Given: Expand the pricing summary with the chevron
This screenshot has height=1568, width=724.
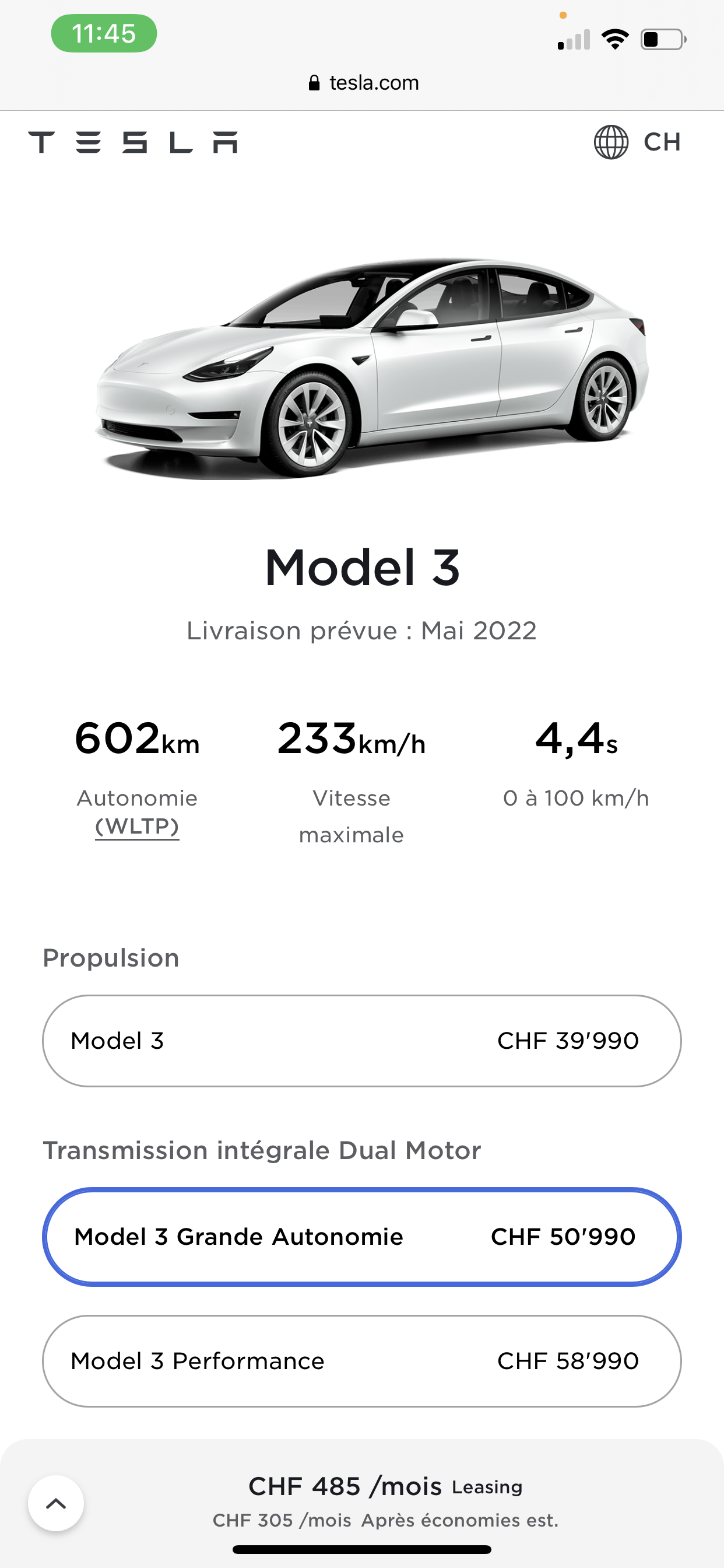Looking at the screenshot, I should pos(56,1503).
